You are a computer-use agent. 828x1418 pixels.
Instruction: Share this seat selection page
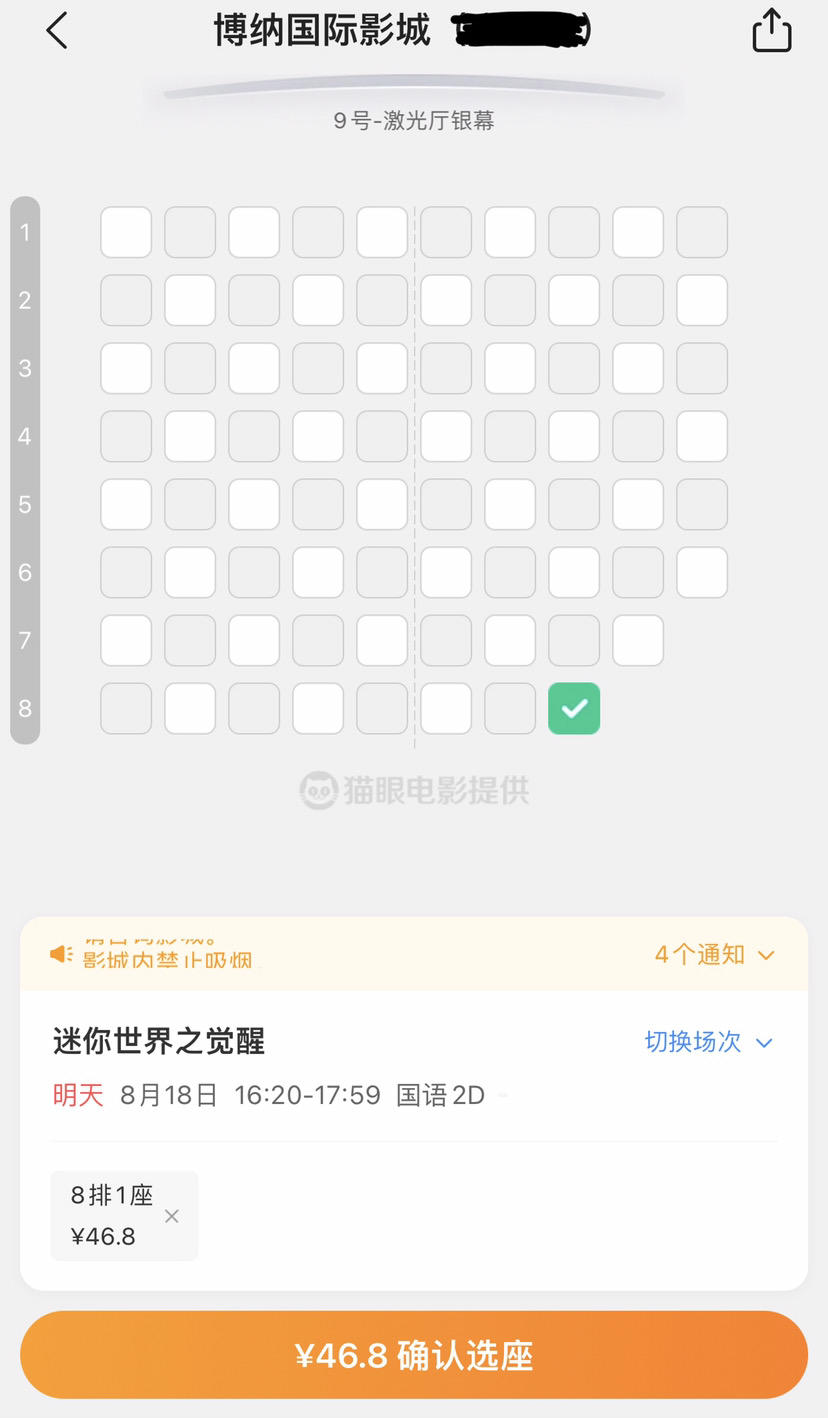[x=771, y=30]
